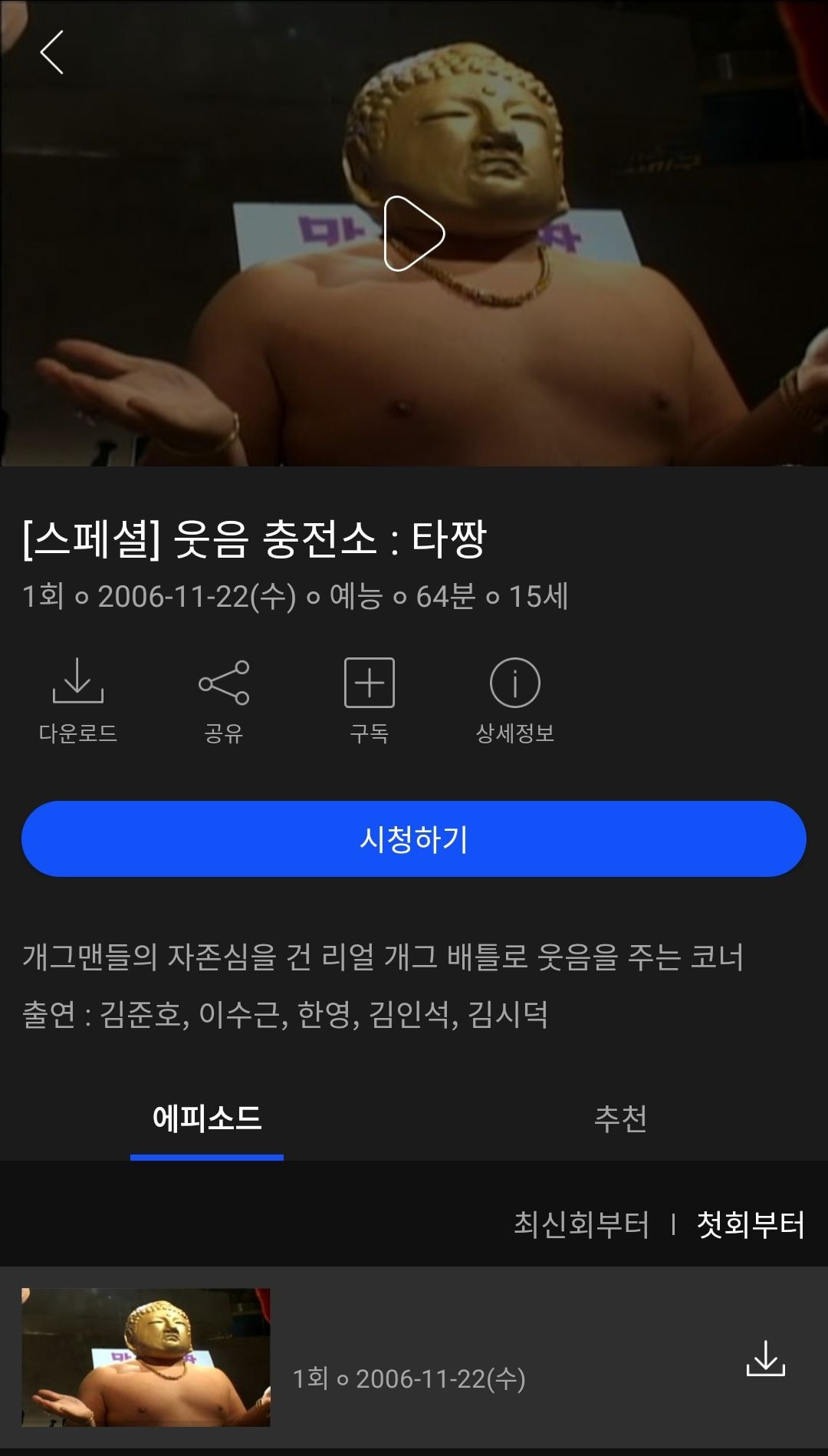Sort episodes by 첫회부터
The image size is (828, 1456).
750,1224
